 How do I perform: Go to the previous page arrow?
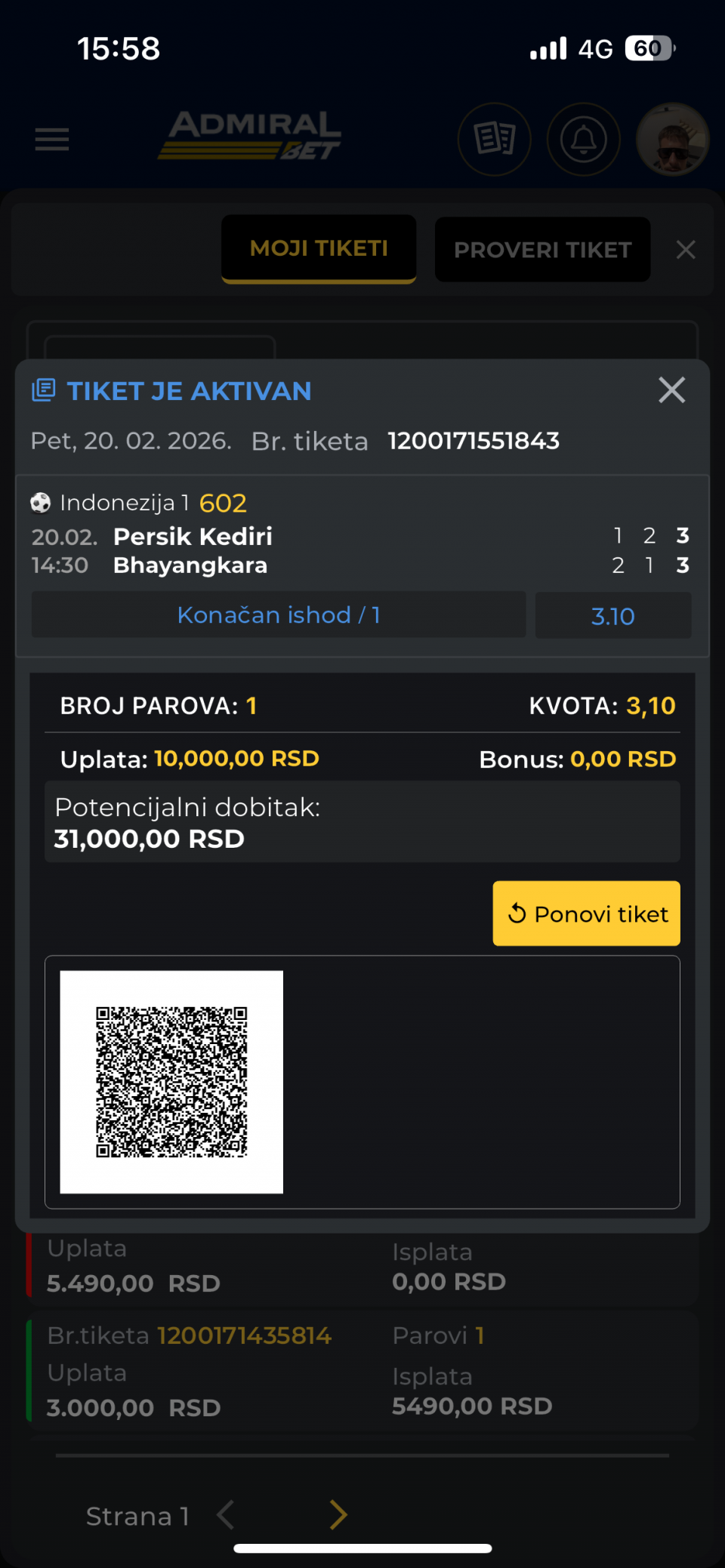click(225, 1514)
